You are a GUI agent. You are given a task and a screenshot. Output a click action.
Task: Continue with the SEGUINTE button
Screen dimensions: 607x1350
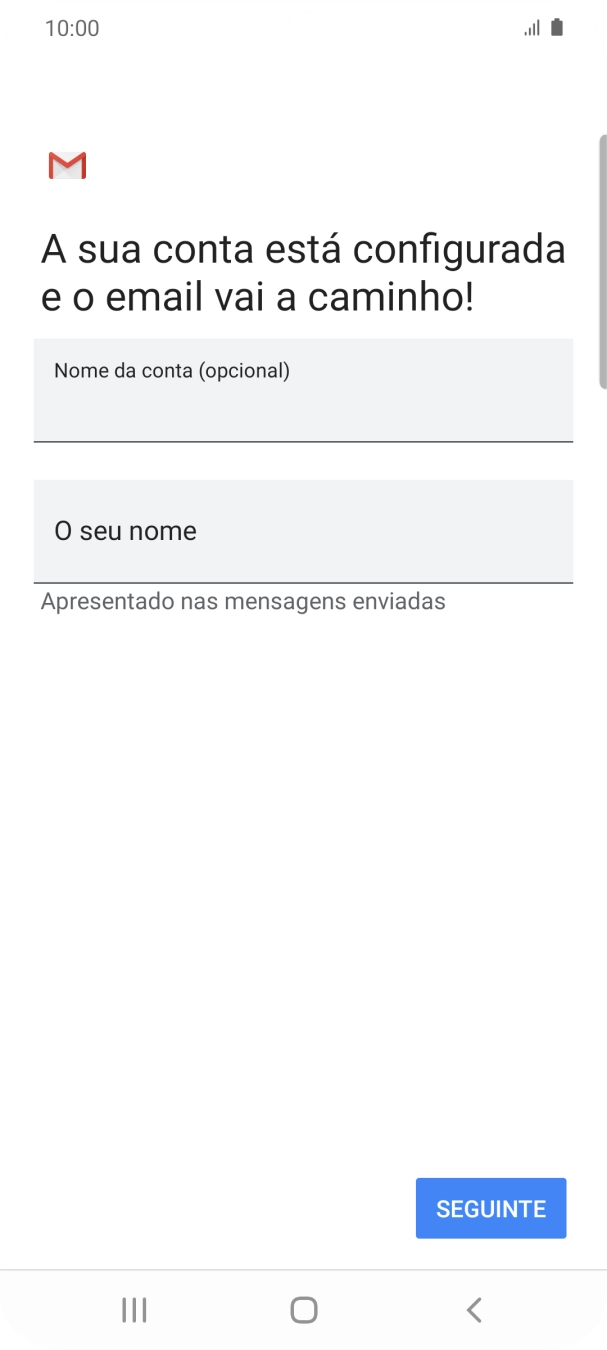pyautogui.click(x=490, y=1208)
